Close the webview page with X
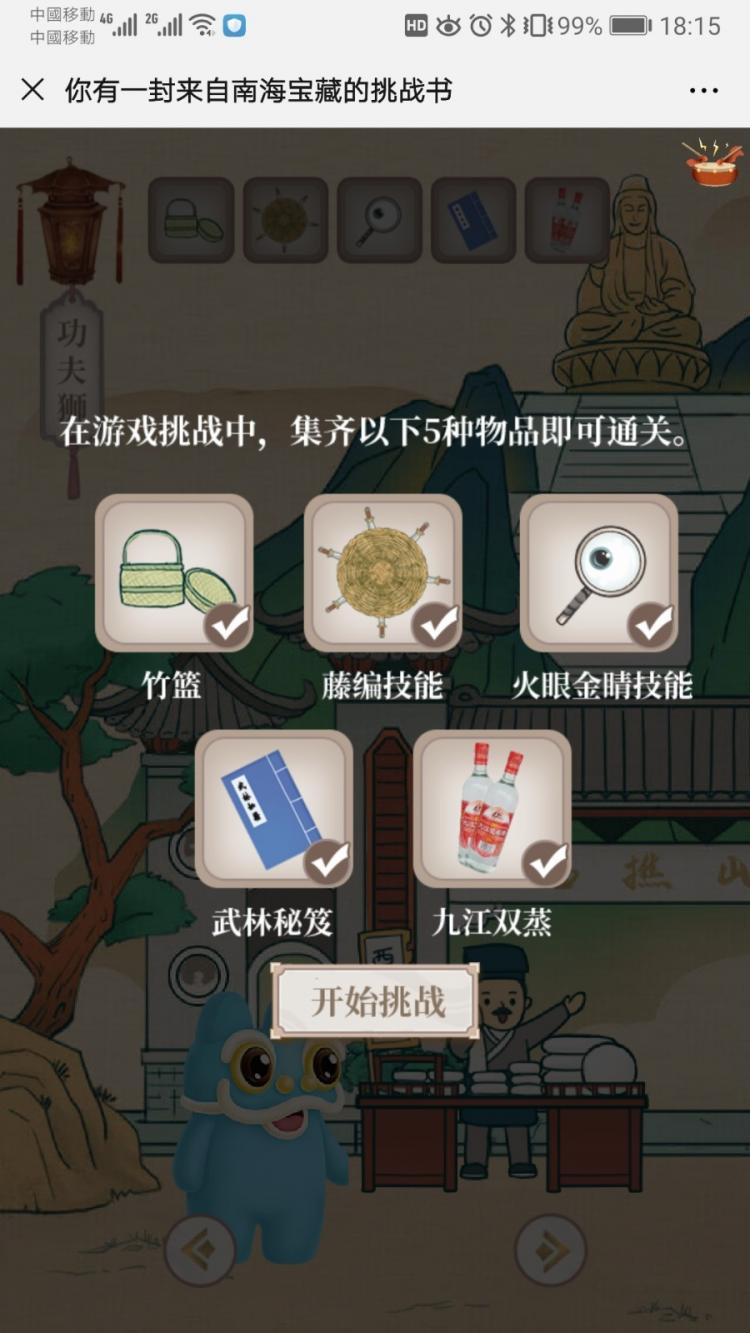750x1333 pixels. point(33,90)
